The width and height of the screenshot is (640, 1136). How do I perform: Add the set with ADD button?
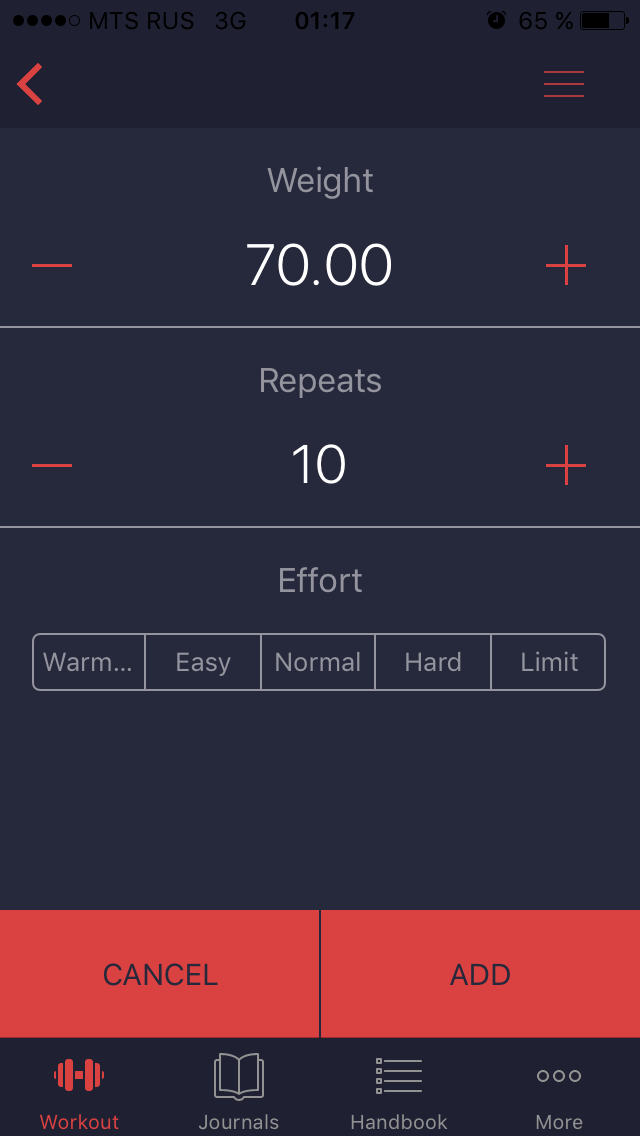(480, 974)
